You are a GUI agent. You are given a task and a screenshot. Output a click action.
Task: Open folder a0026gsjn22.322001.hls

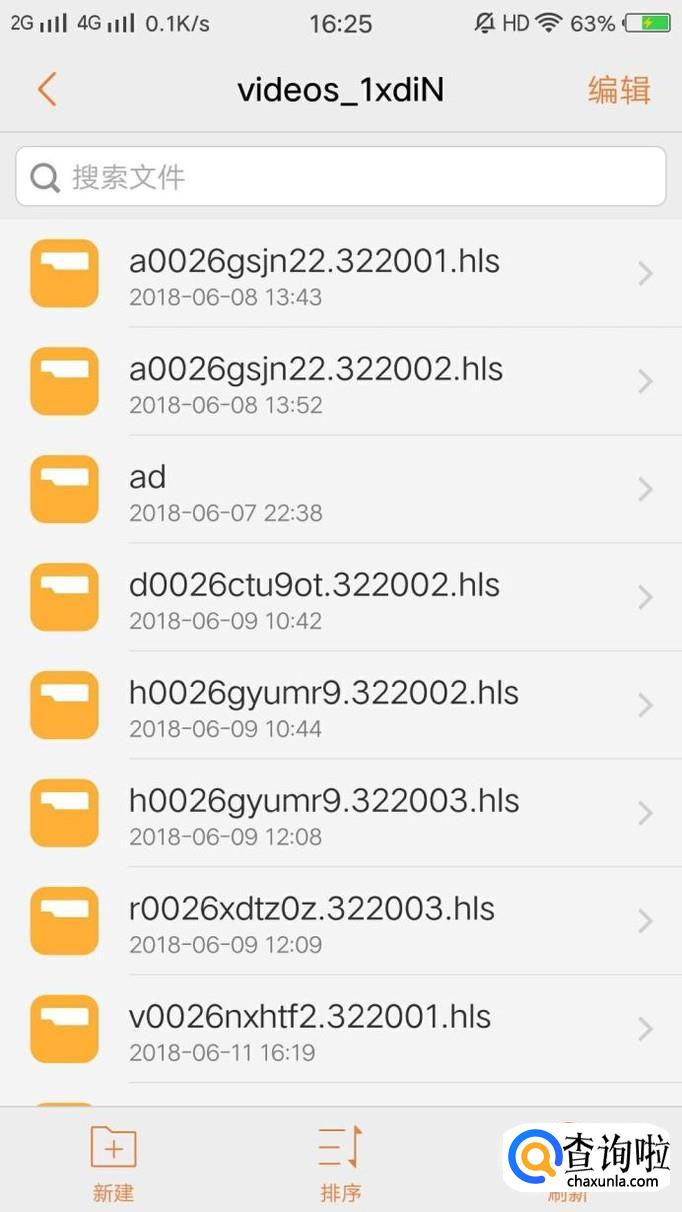pos(340,274)
